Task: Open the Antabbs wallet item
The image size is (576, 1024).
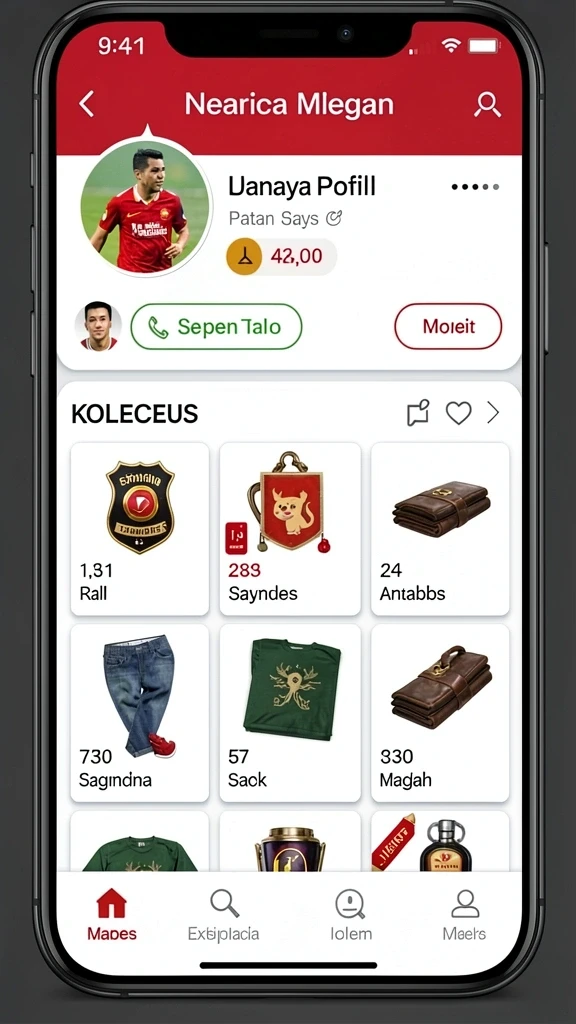Action: (x=440, y=528)
